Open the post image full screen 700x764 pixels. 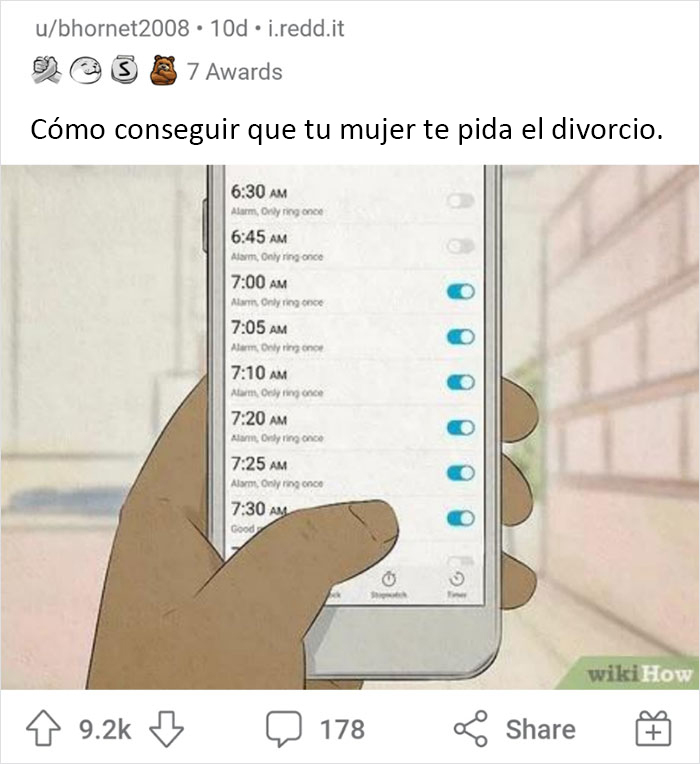(350, 430)
